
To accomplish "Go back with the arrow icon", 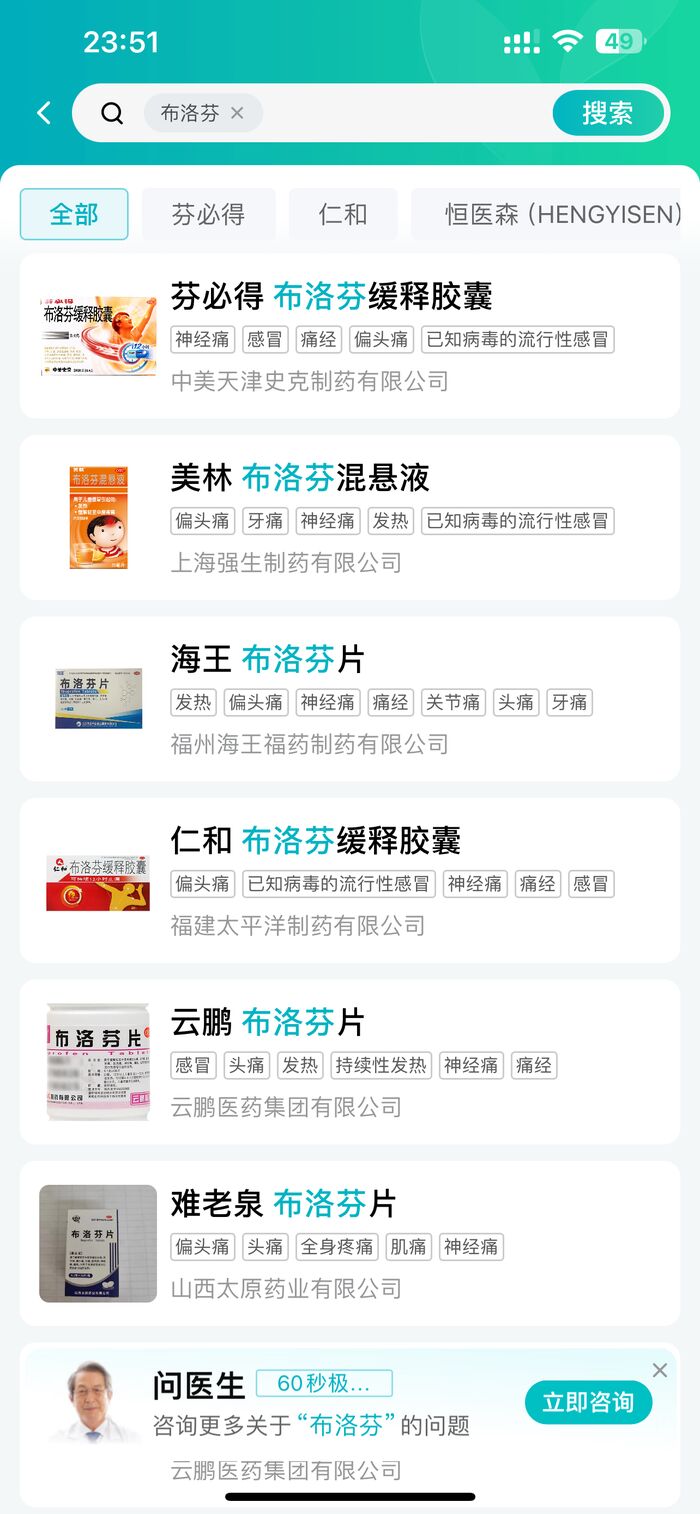I will tap(44, 113).
